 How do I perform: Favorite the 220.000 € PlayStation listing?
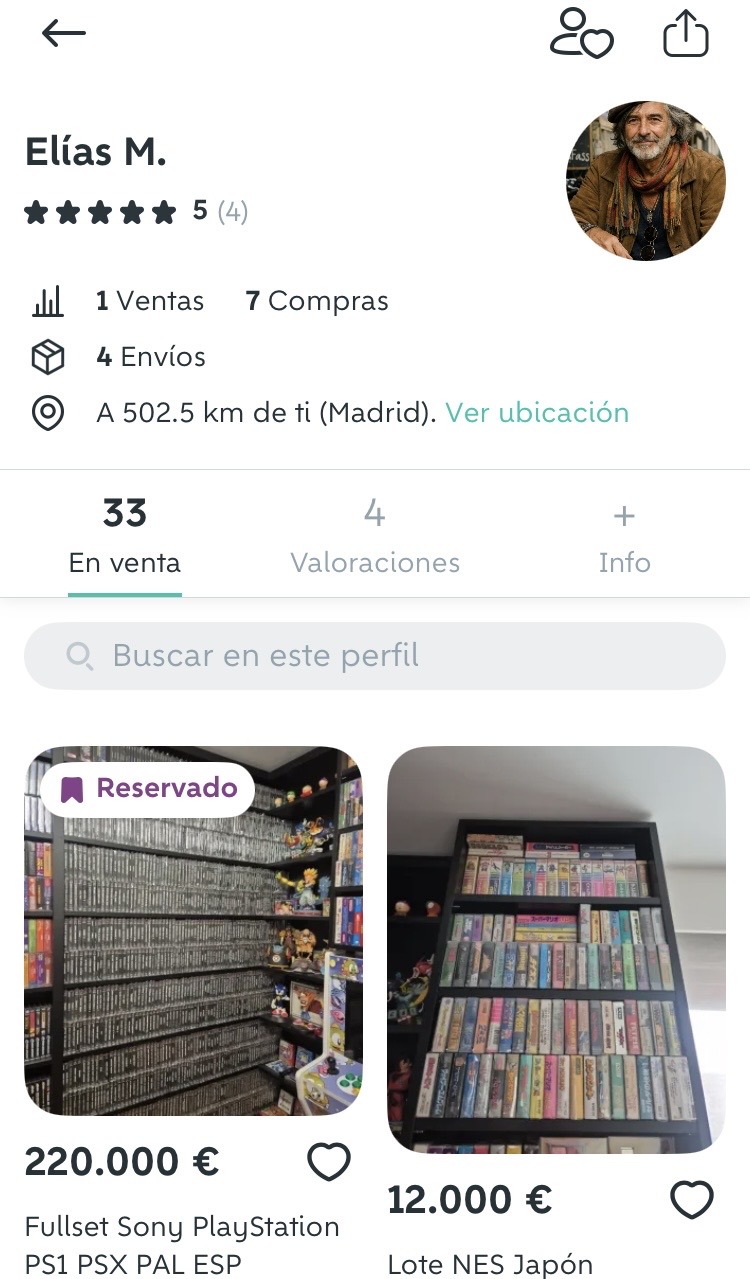[328, 1162]
